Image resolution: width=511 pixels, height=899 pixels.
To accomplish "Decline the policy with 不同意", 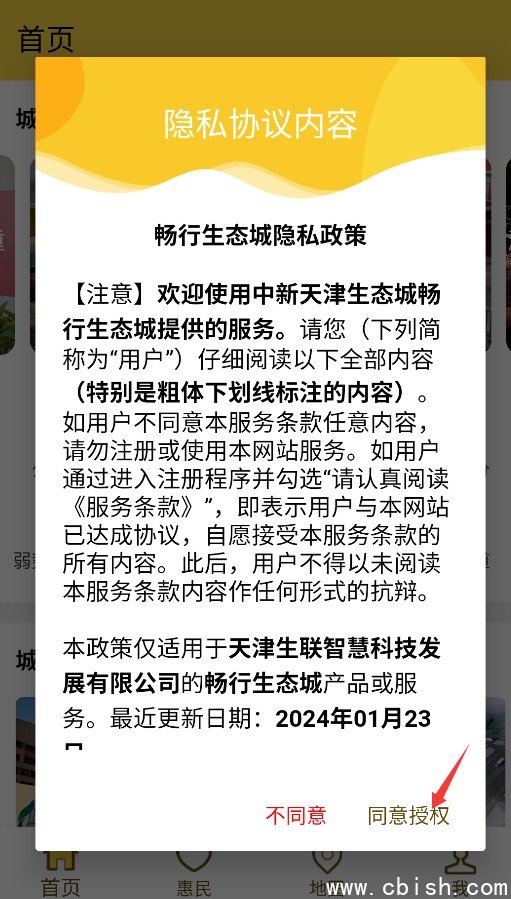I will [x=295, y=815].
